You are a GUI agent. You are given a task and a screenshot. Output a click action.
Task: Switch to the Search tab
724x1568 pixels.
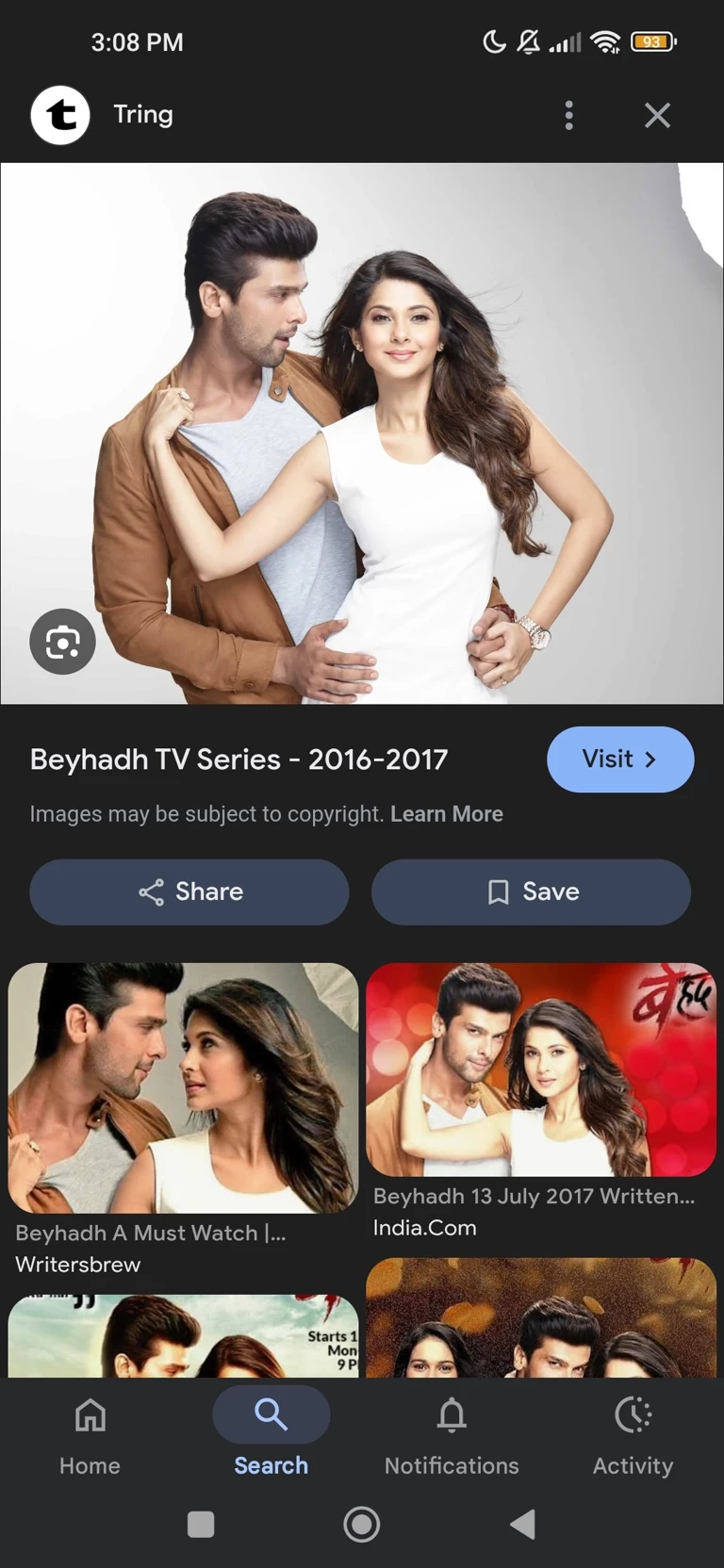[x=271, y=1435]
